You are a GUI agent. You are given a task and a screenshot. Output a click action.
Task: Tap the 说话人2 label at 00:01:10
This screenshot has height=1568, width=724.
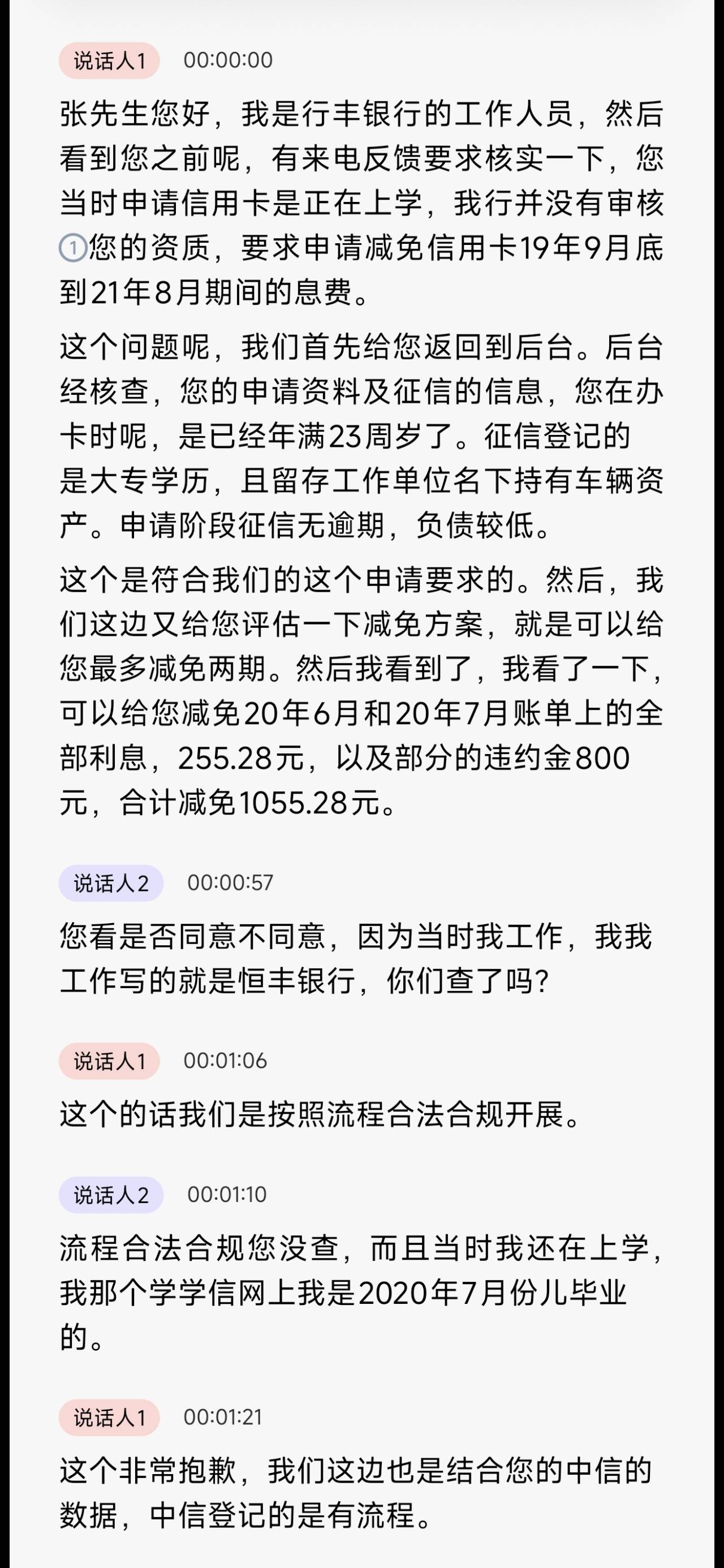pos(111,1194)
